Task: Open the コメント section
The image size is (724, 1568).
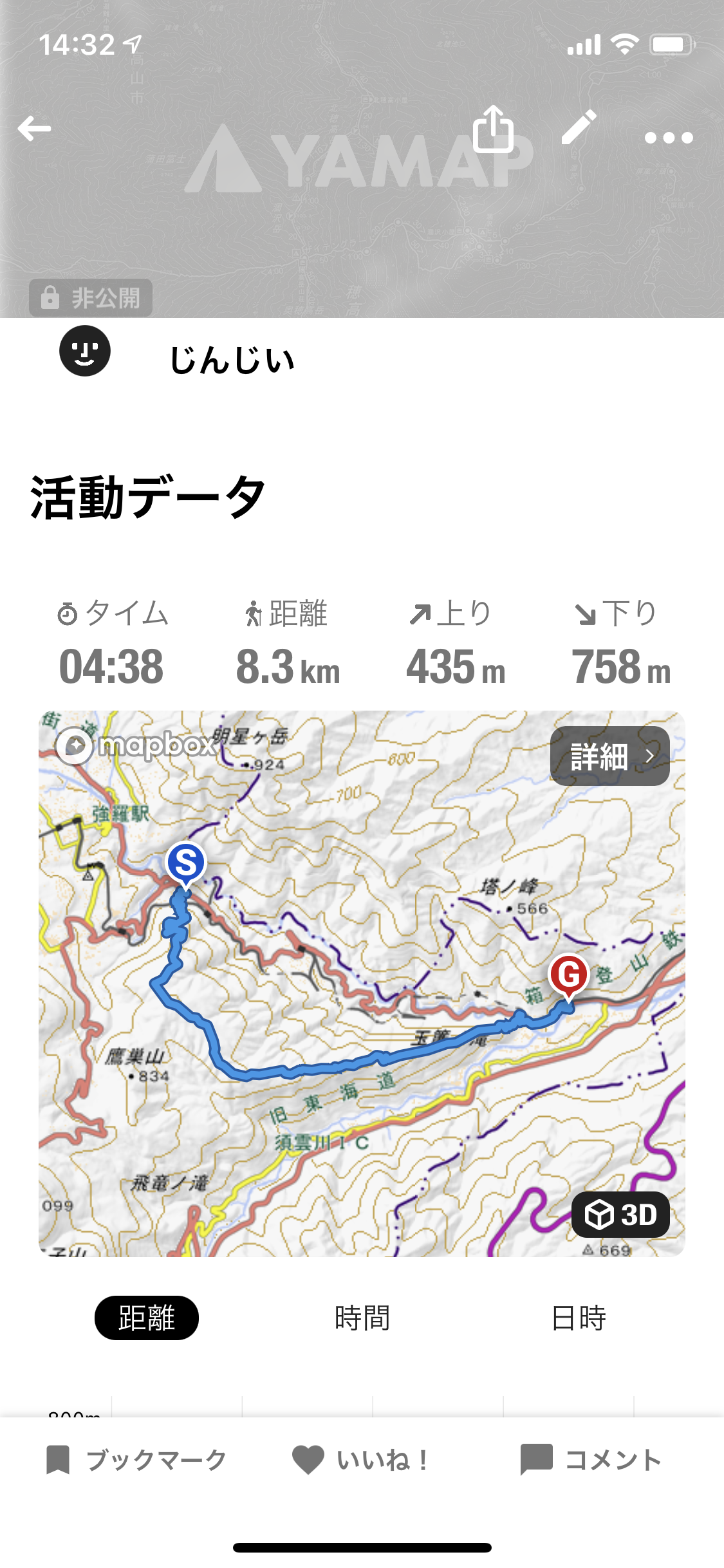Action: pyautogui.click(x=591, y=1460)
